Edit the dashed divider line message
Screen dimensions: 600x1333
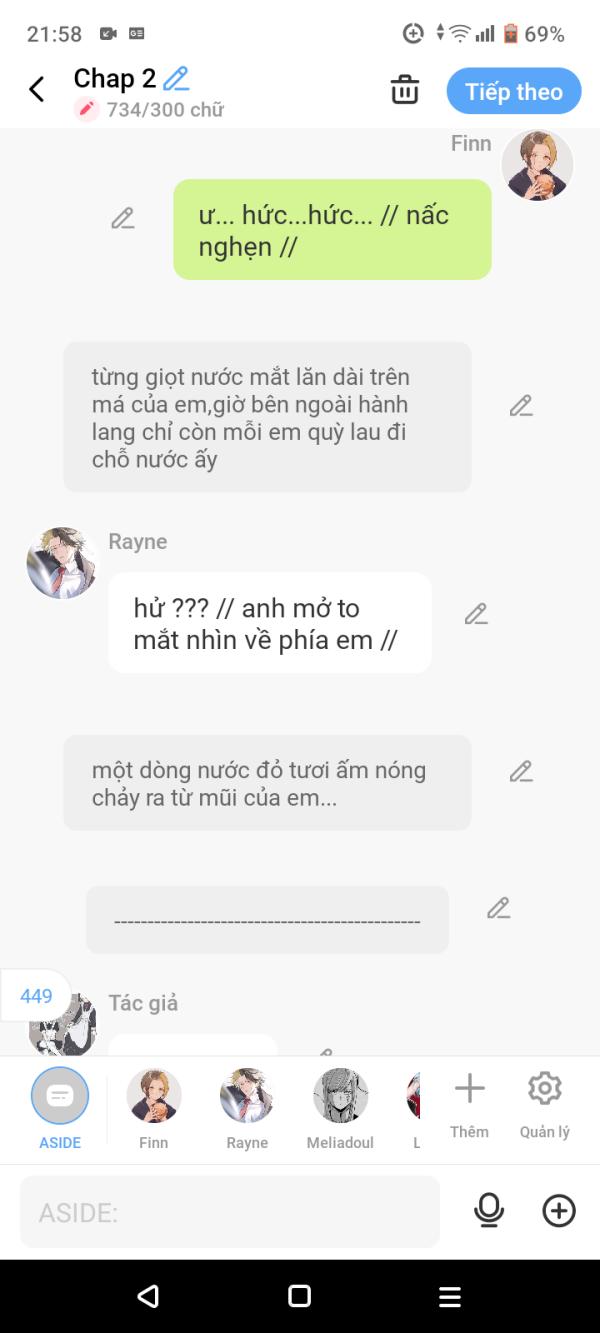coord(499,908)
